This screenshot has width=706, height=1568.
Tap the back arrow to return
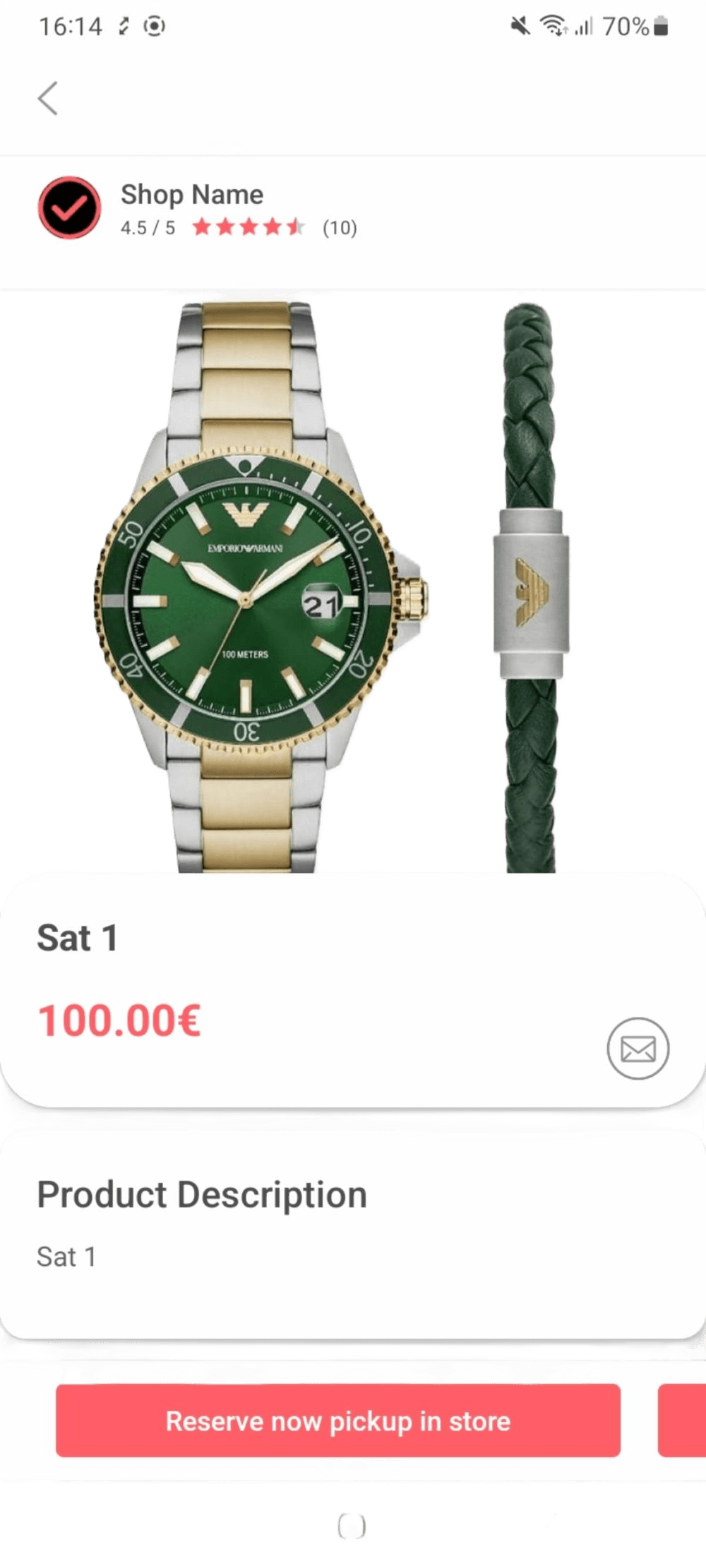click(x=47, y=99)
